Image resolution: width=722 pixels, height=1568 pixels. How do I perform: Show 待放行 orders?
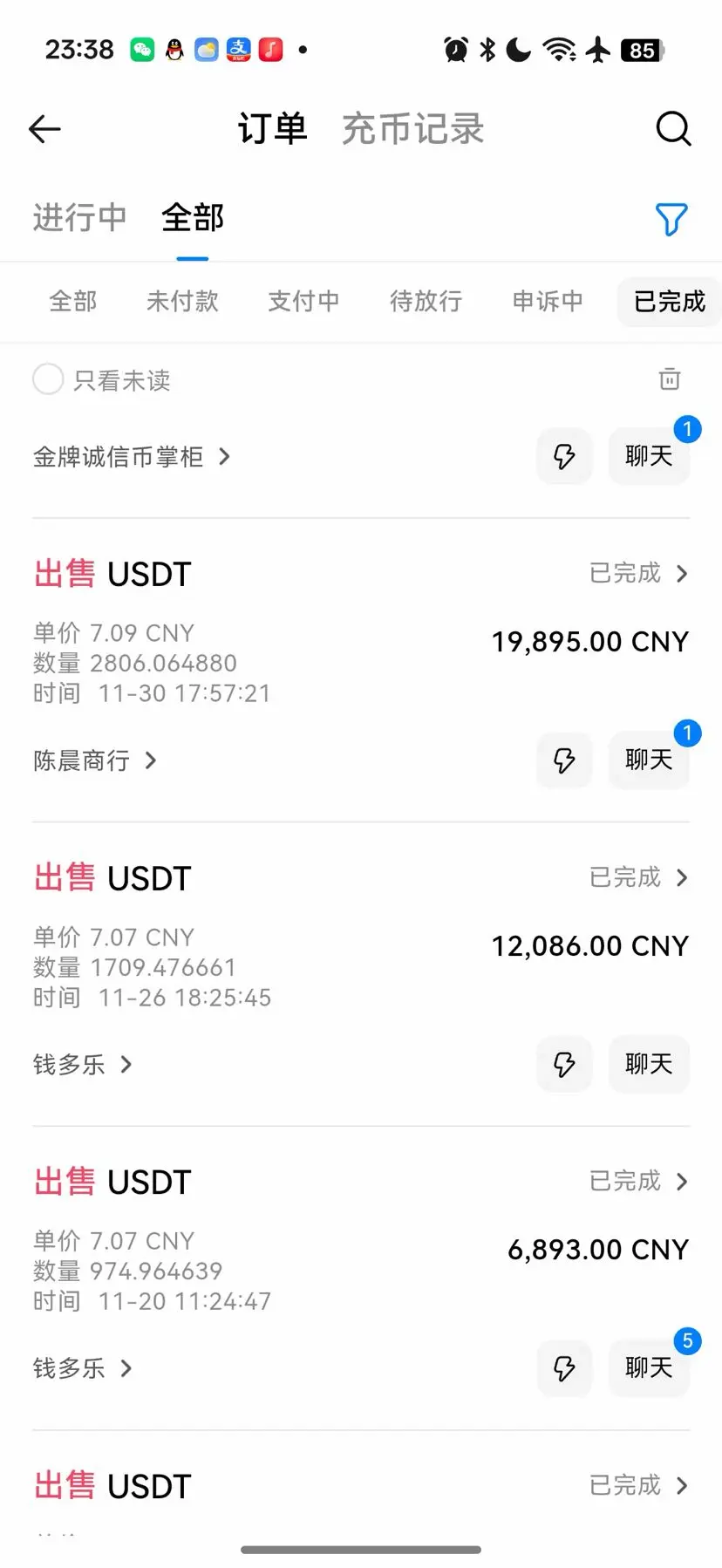[426, 302]
